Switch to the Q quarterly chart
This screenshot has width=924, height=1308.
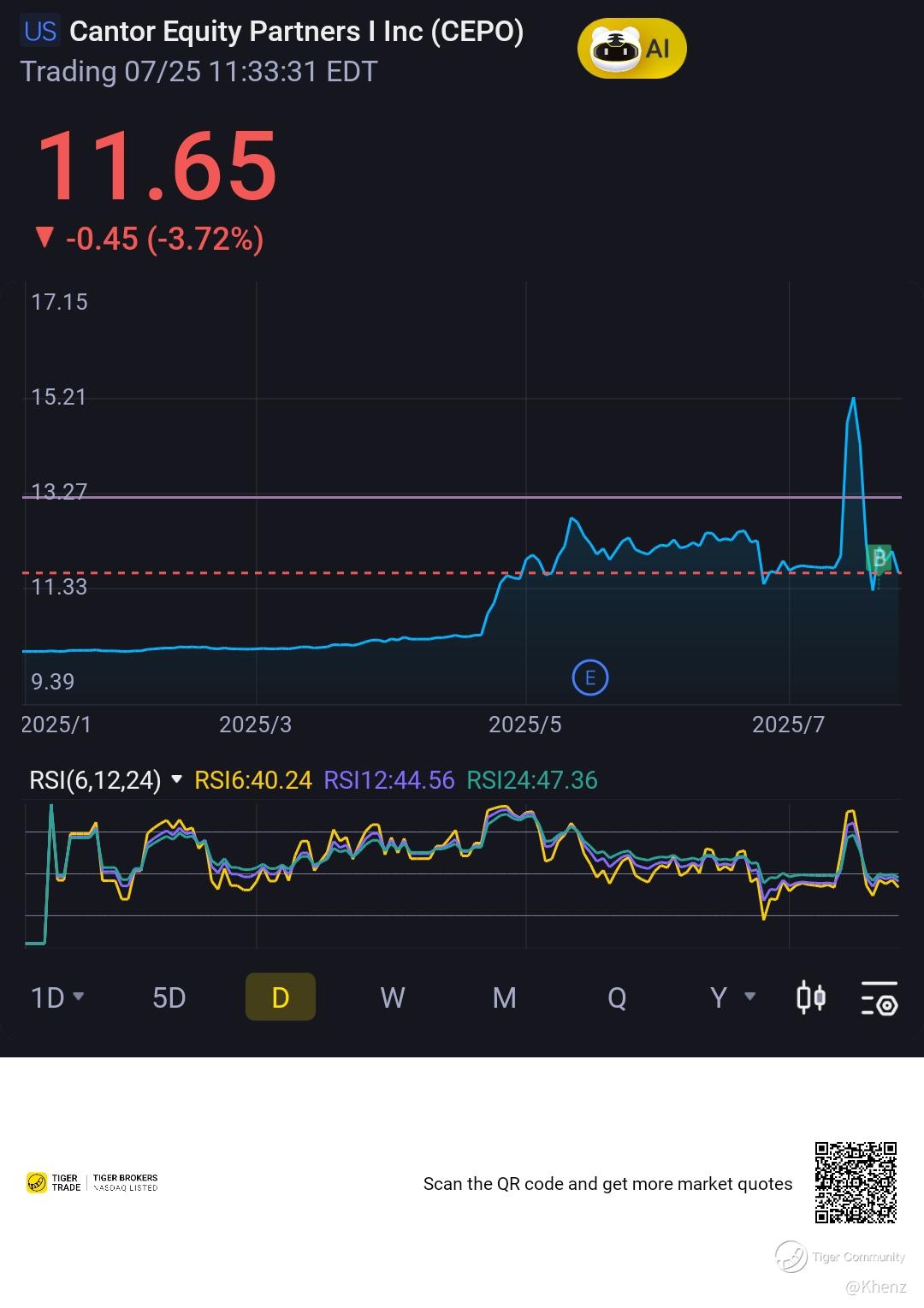[617, 997]
